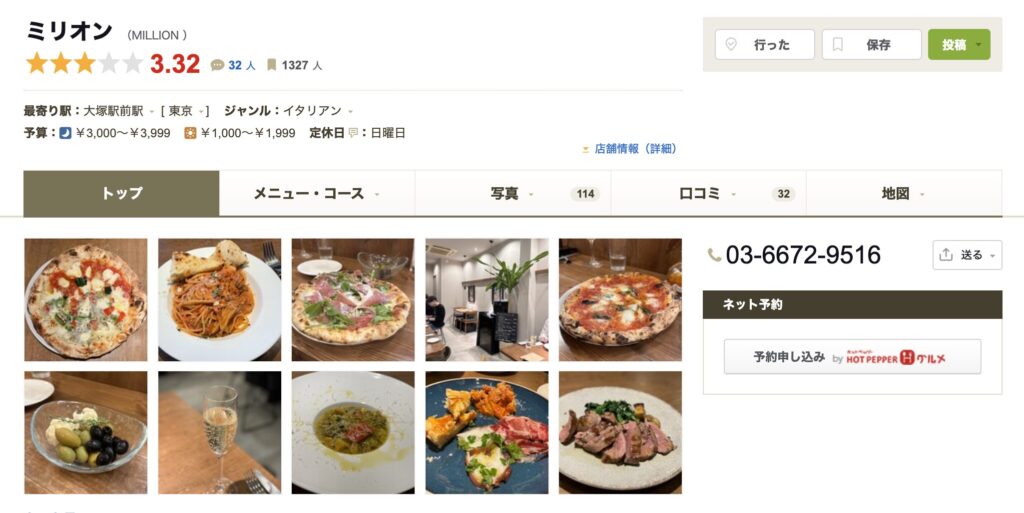This screenshot has width=1024, height=513.
Task: Open the olives in glass bowl photo
Action: click(x=85, y=433)
